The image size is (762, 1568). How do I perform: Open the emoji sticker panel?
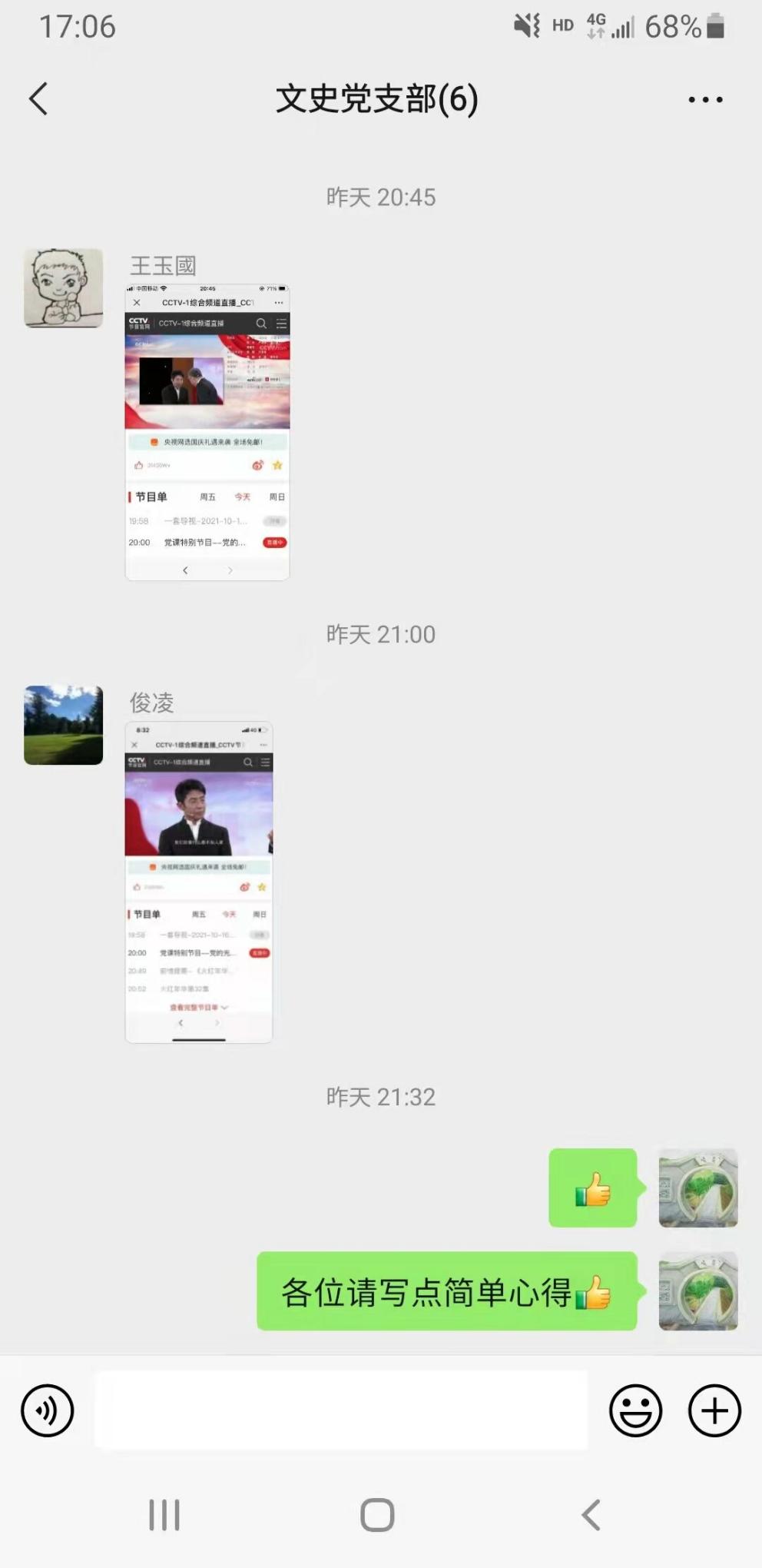[635, 1410]
